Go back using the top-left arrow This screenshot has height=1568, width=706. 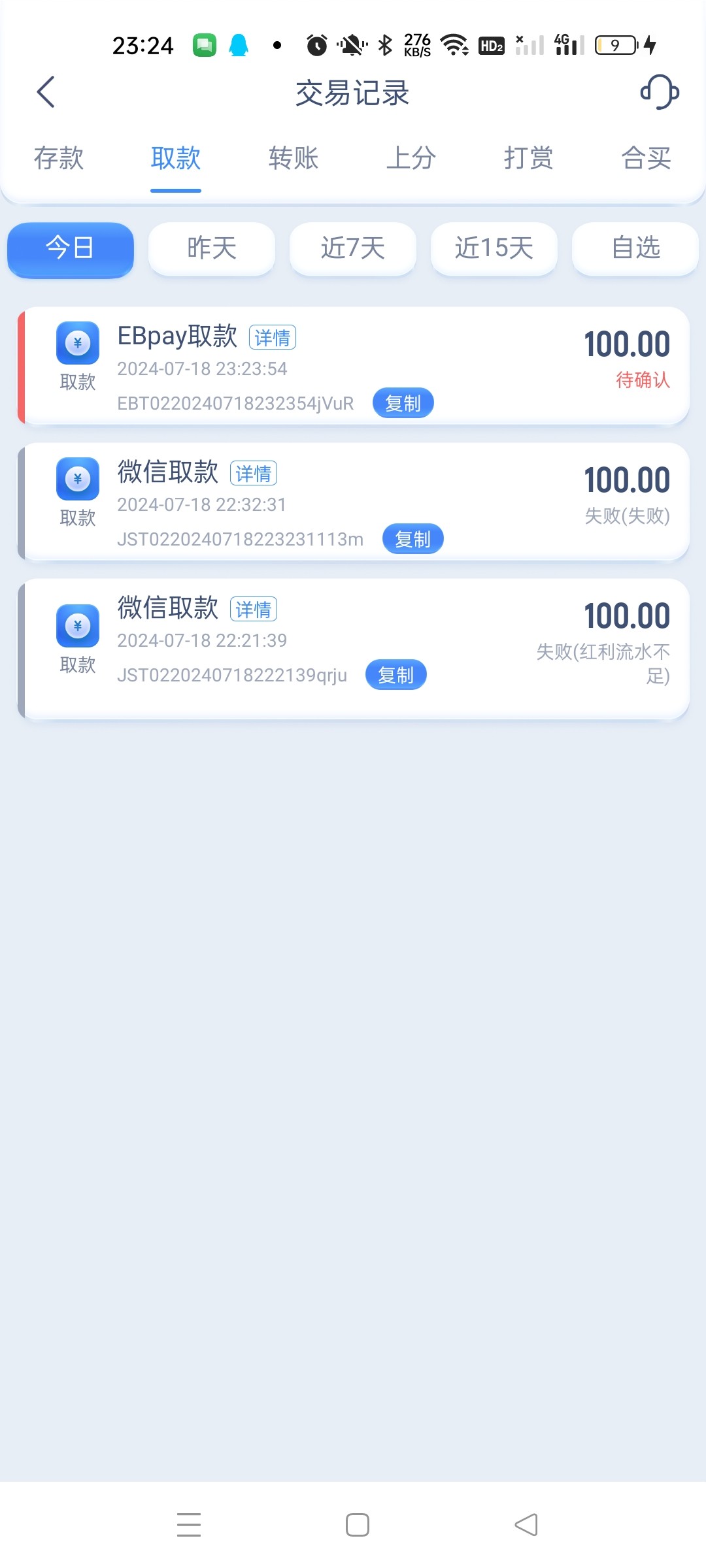click(x=46, y=92)
